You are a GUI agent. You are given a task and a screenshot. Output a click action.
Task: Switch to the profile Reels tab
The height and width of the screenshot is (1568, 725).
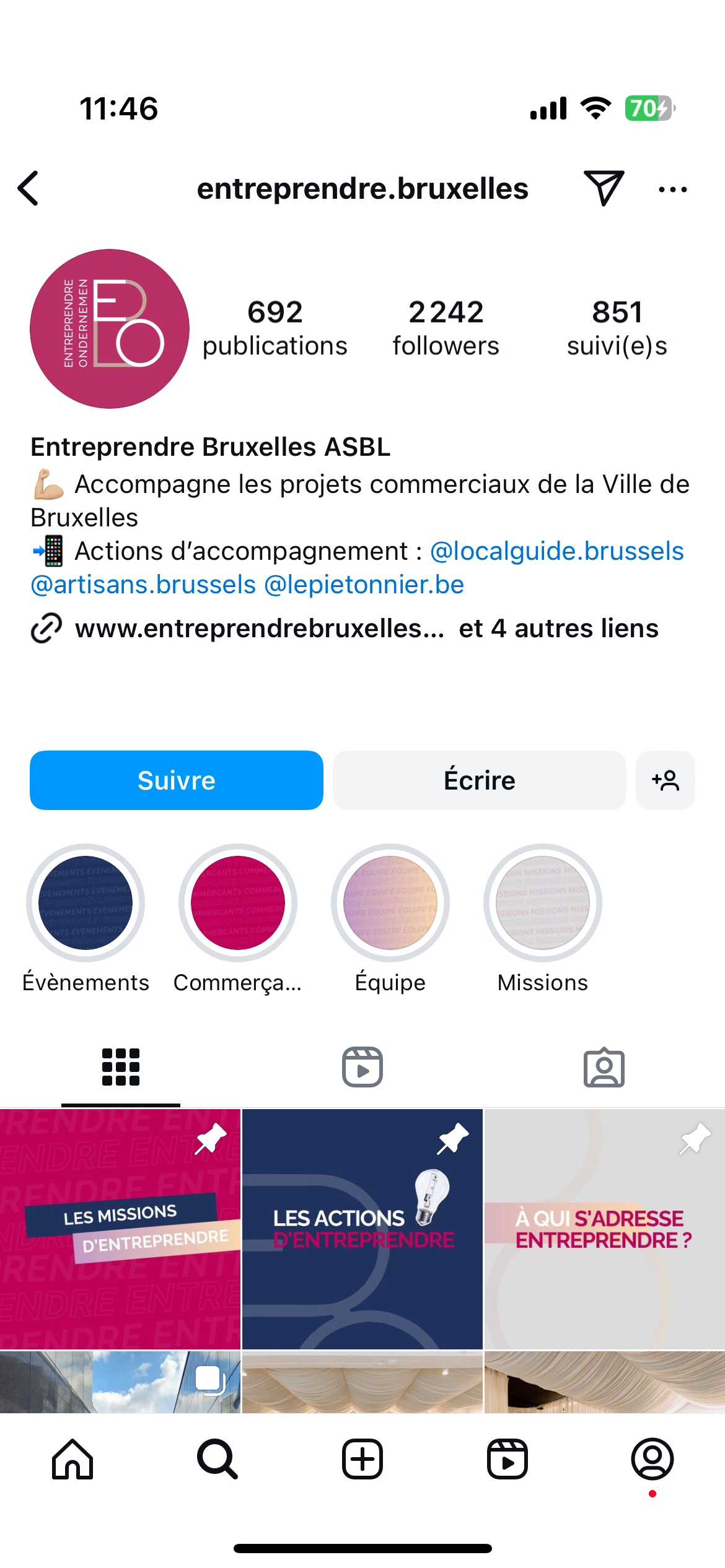pos(362,1067)
